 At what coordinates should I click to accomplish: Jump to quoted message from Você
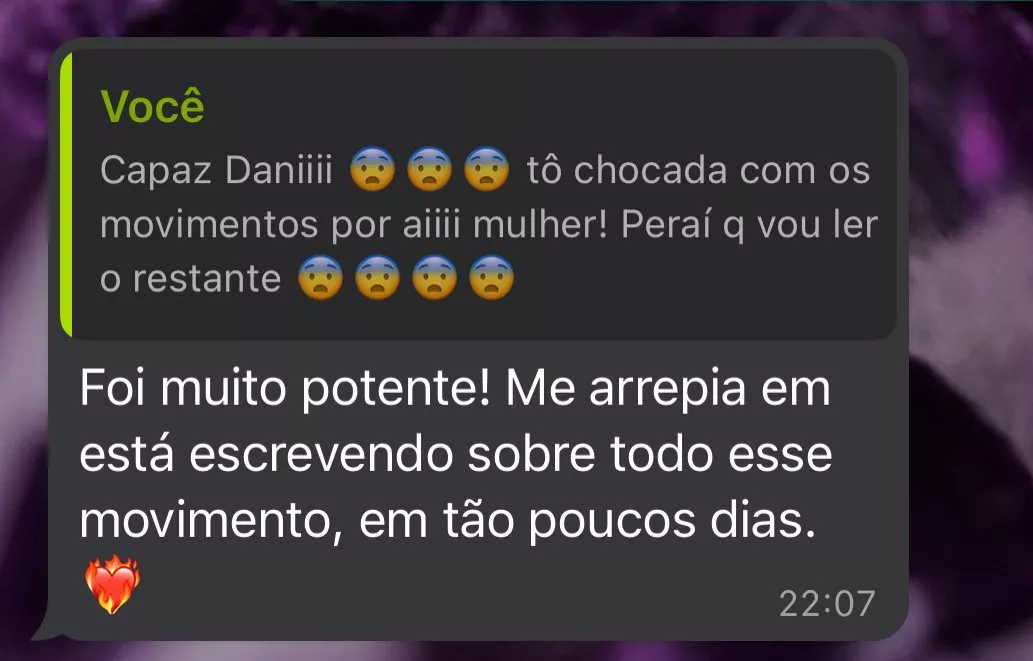478,195
